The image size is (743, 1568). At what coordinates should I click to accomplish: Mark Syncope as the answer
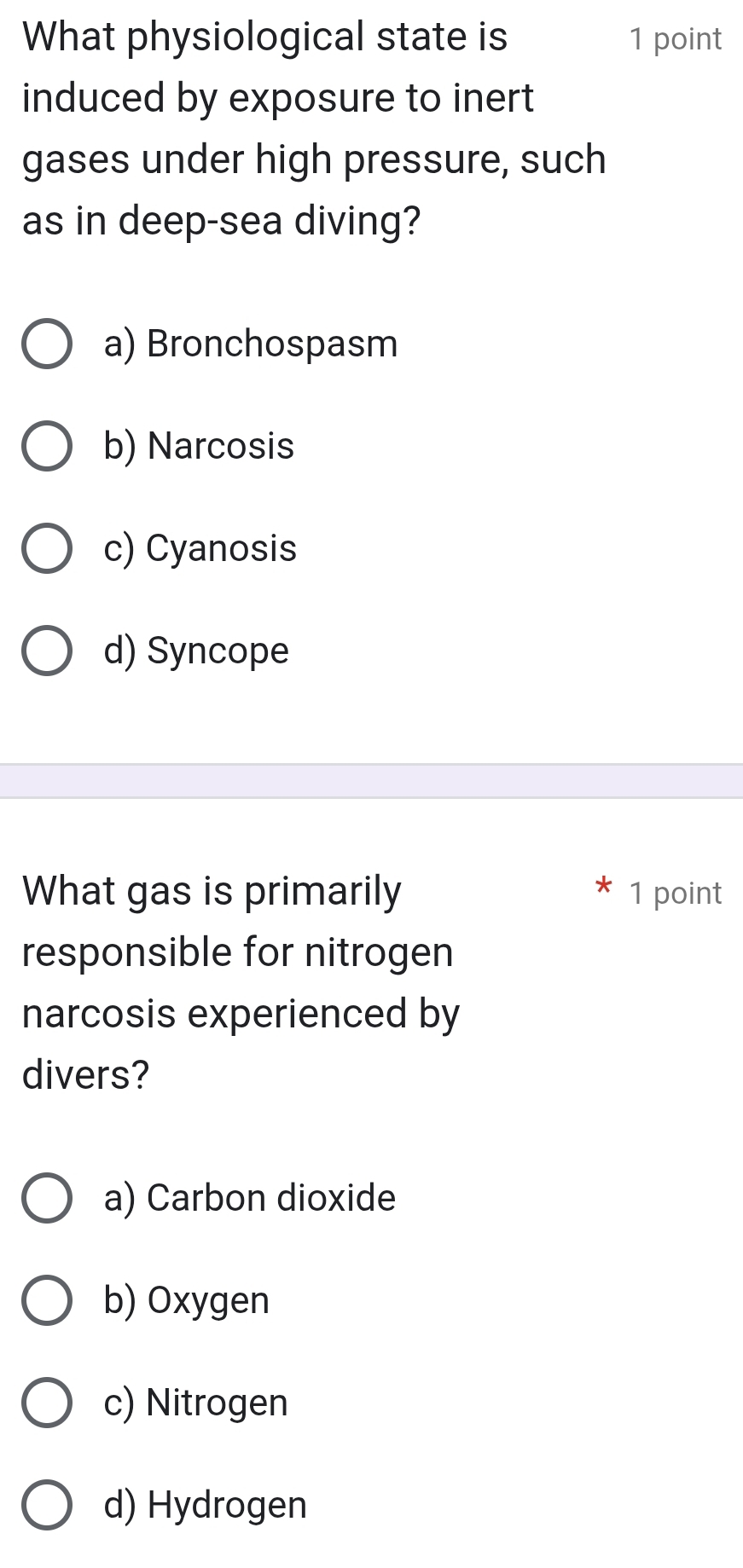[x=47, y=651]
